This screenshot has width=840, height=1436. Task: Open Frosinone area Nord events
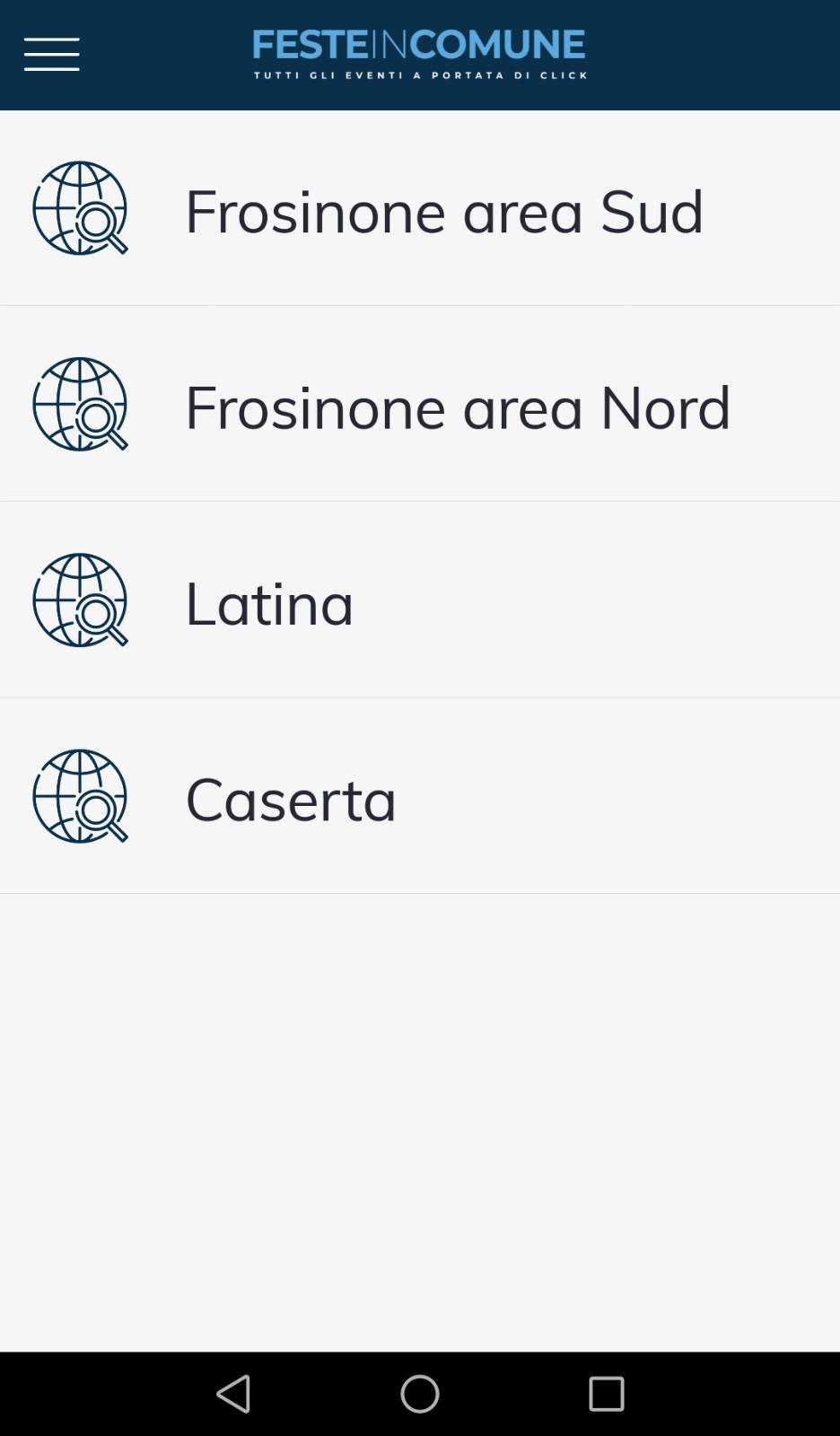457,406
